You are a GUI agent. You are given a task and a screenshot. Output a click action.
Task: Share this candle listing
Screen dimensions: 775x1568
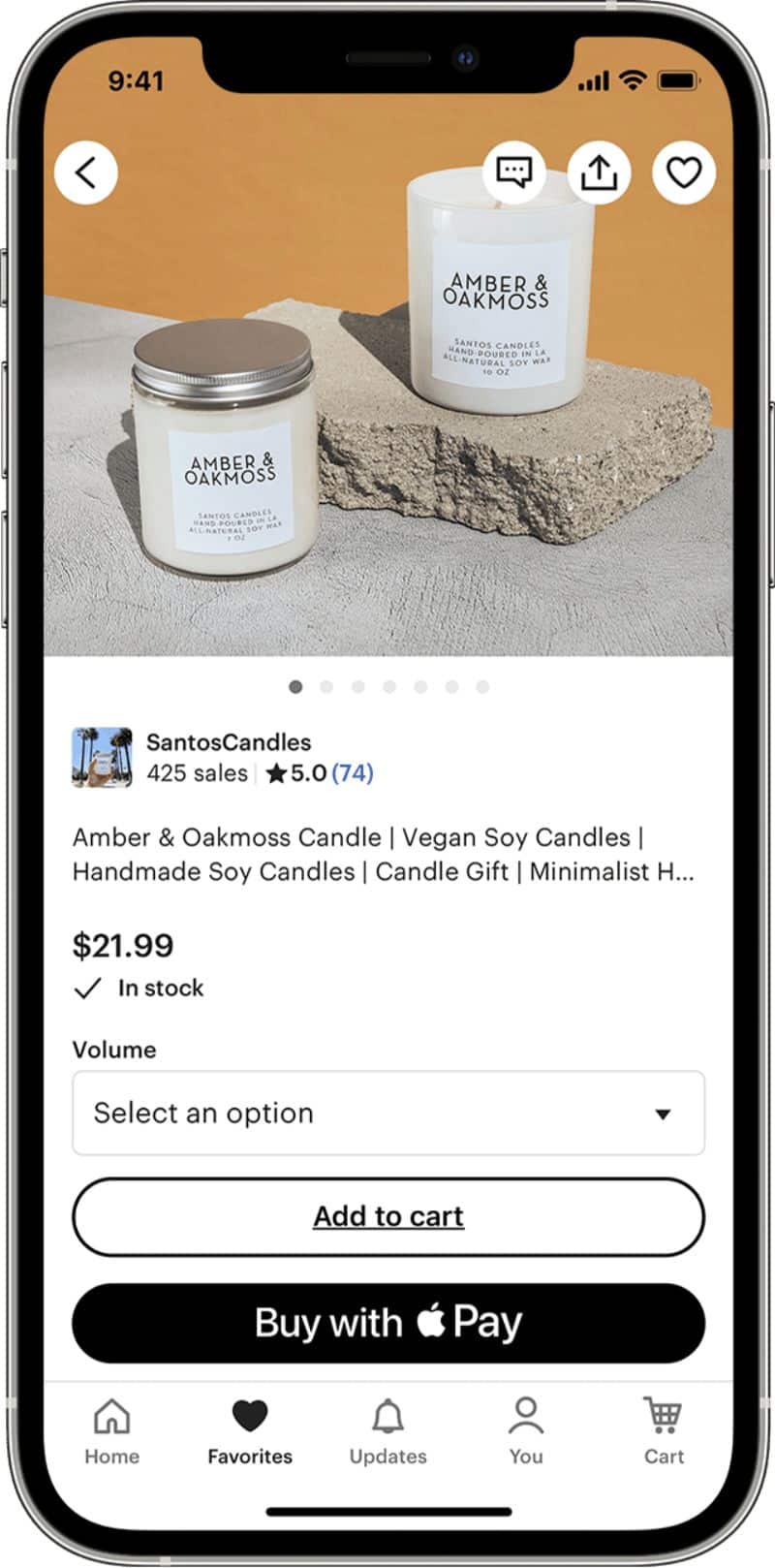(x=599, y=173)
